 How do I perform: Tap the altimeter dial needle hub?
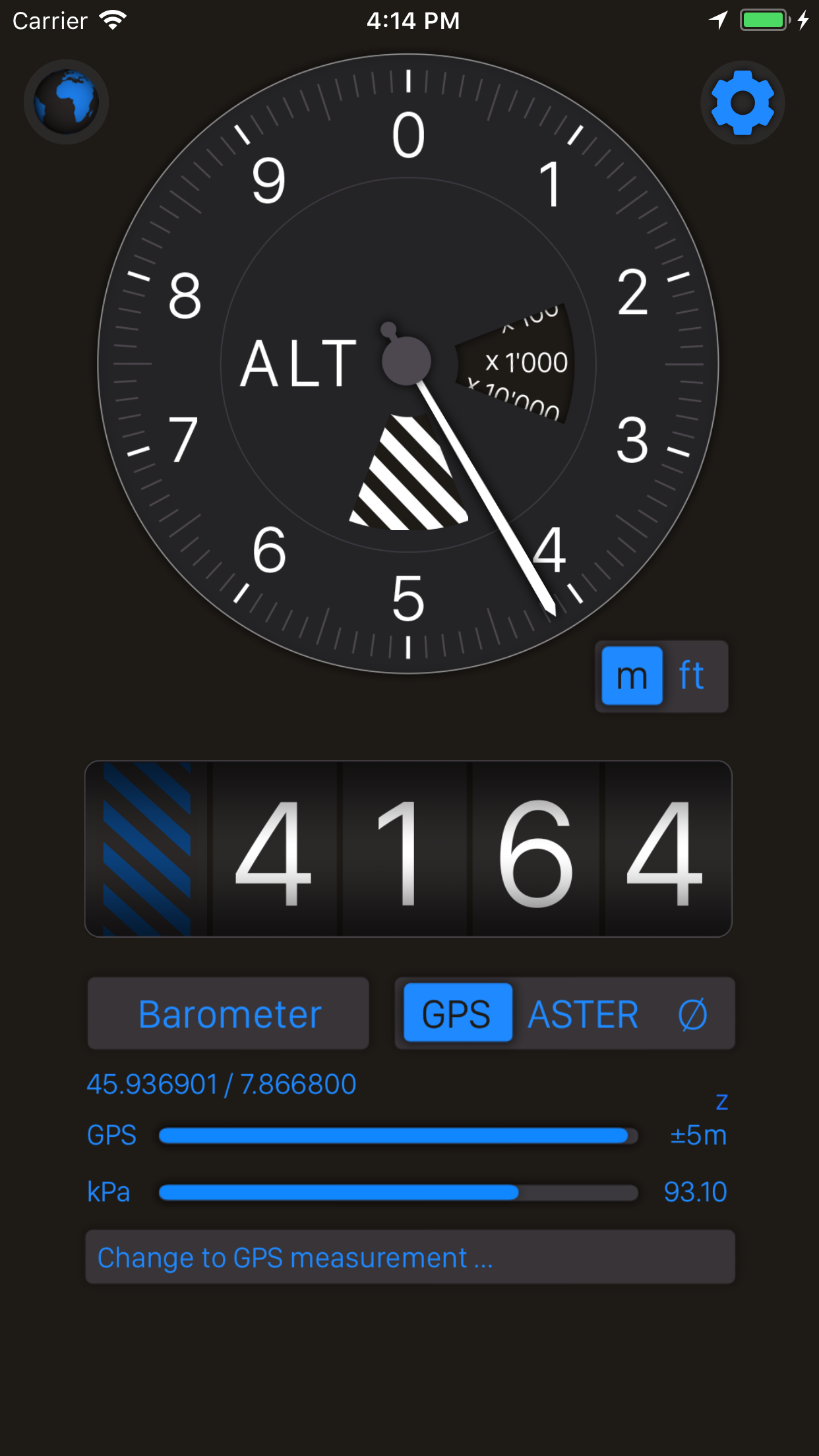pos(407,362)
